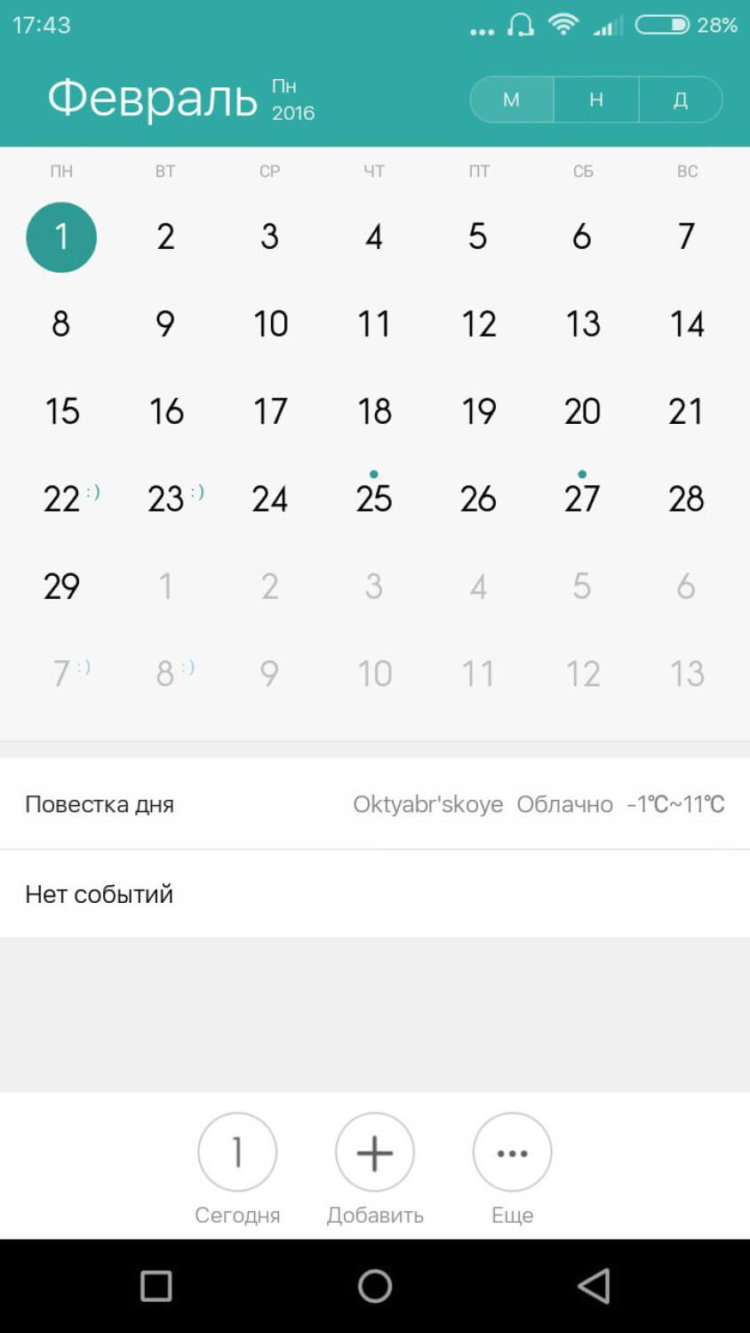The width and height of the screenshot is (750, 1333).
Task: Select February 1 in the calendar
Action: pos(61,237)
